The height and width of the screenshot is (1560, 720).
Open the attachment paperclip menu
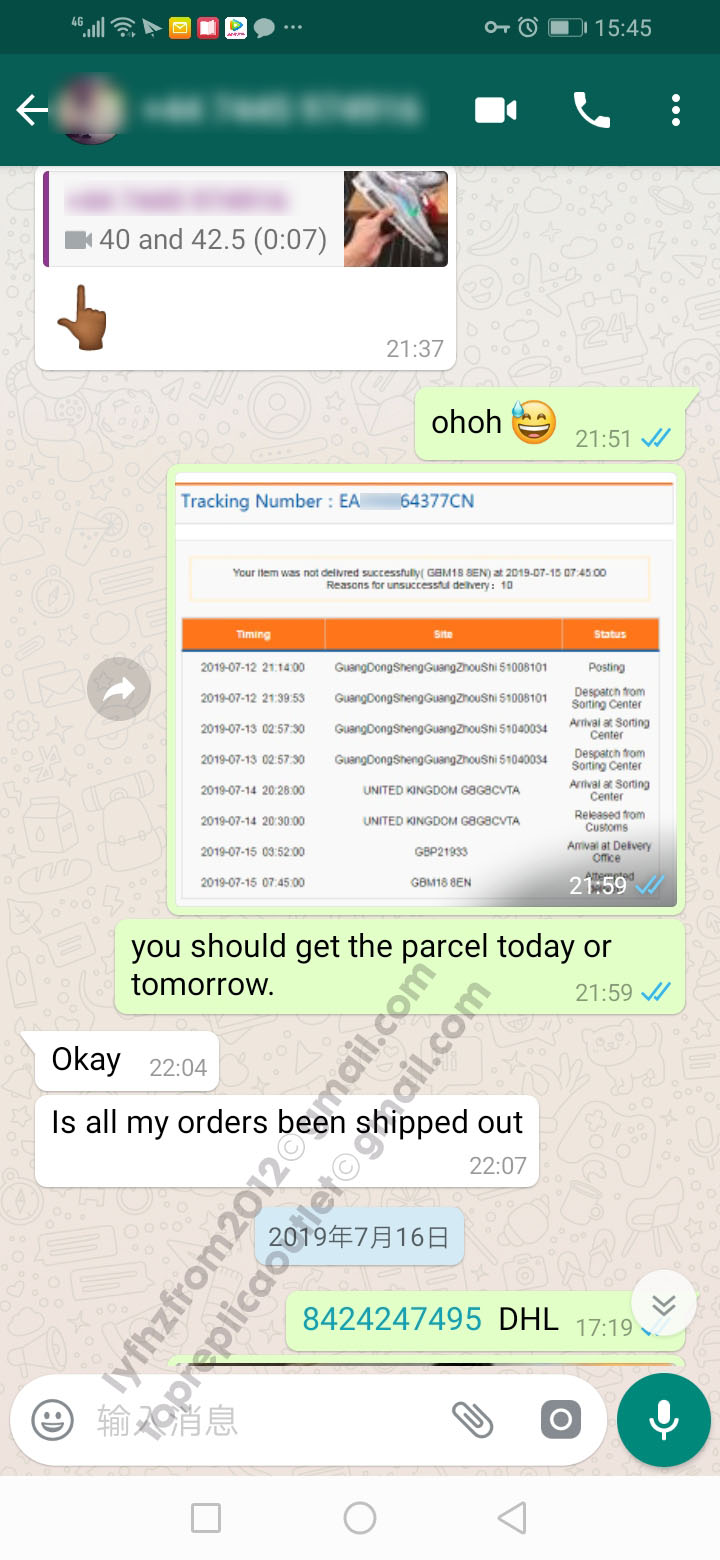point(472,1419)
